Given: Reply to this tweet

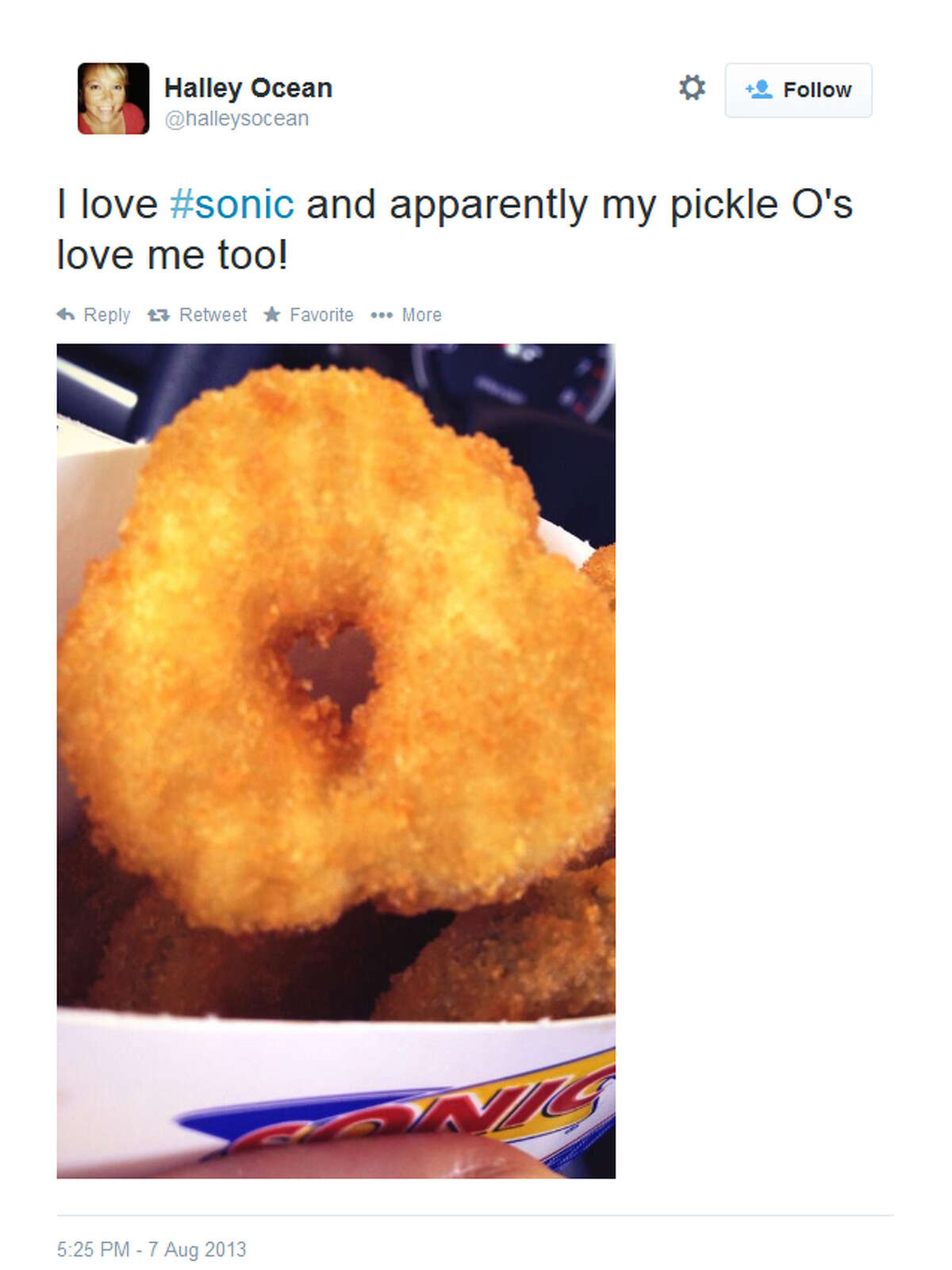Looking at the screenshot, I should [94, 315].
